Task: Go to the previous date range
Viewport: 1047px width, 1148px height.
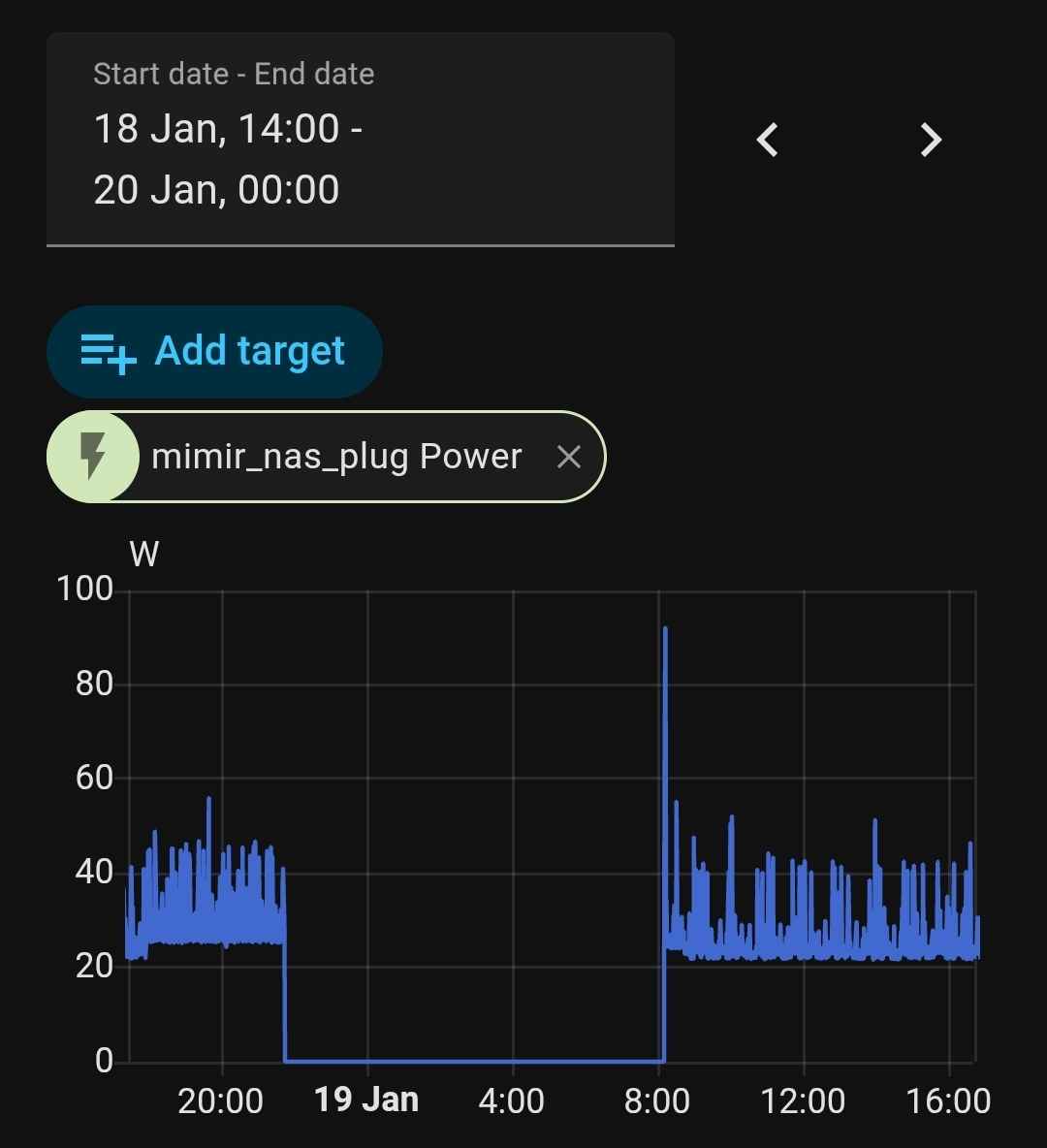Action: tap(768, 141)
